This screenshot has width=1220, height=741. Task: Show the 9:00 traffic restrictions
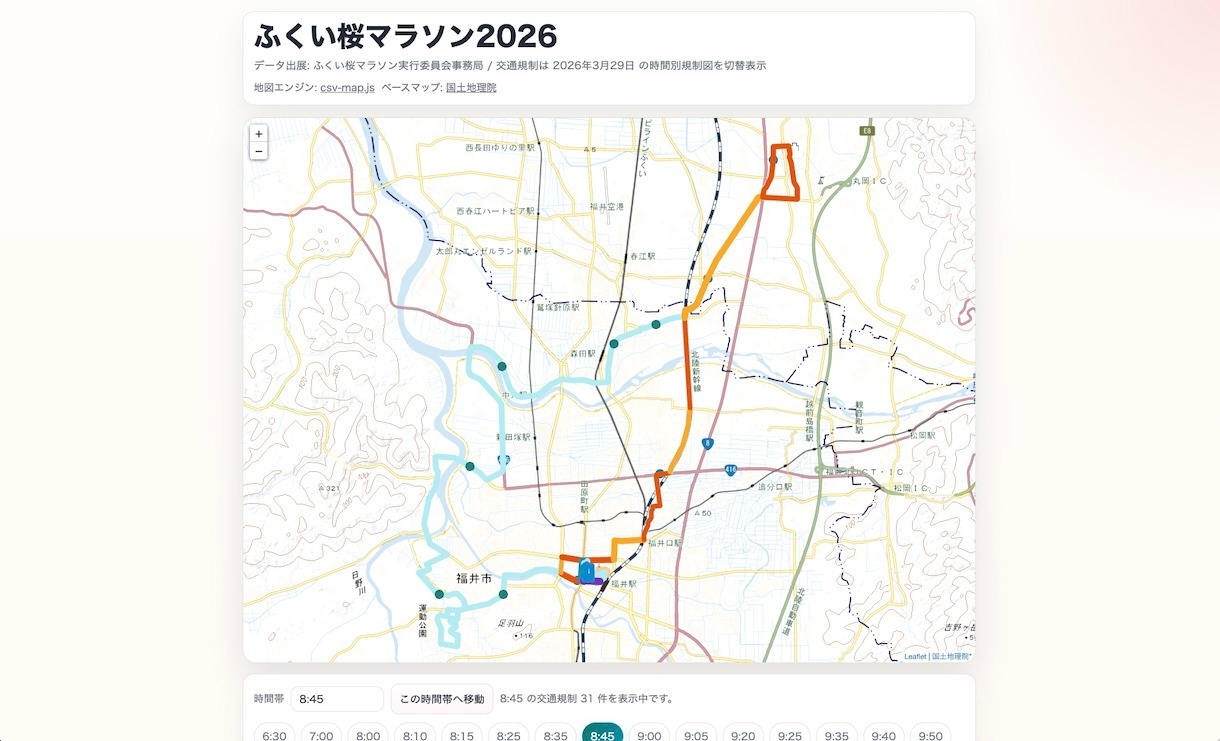point(649,734)
